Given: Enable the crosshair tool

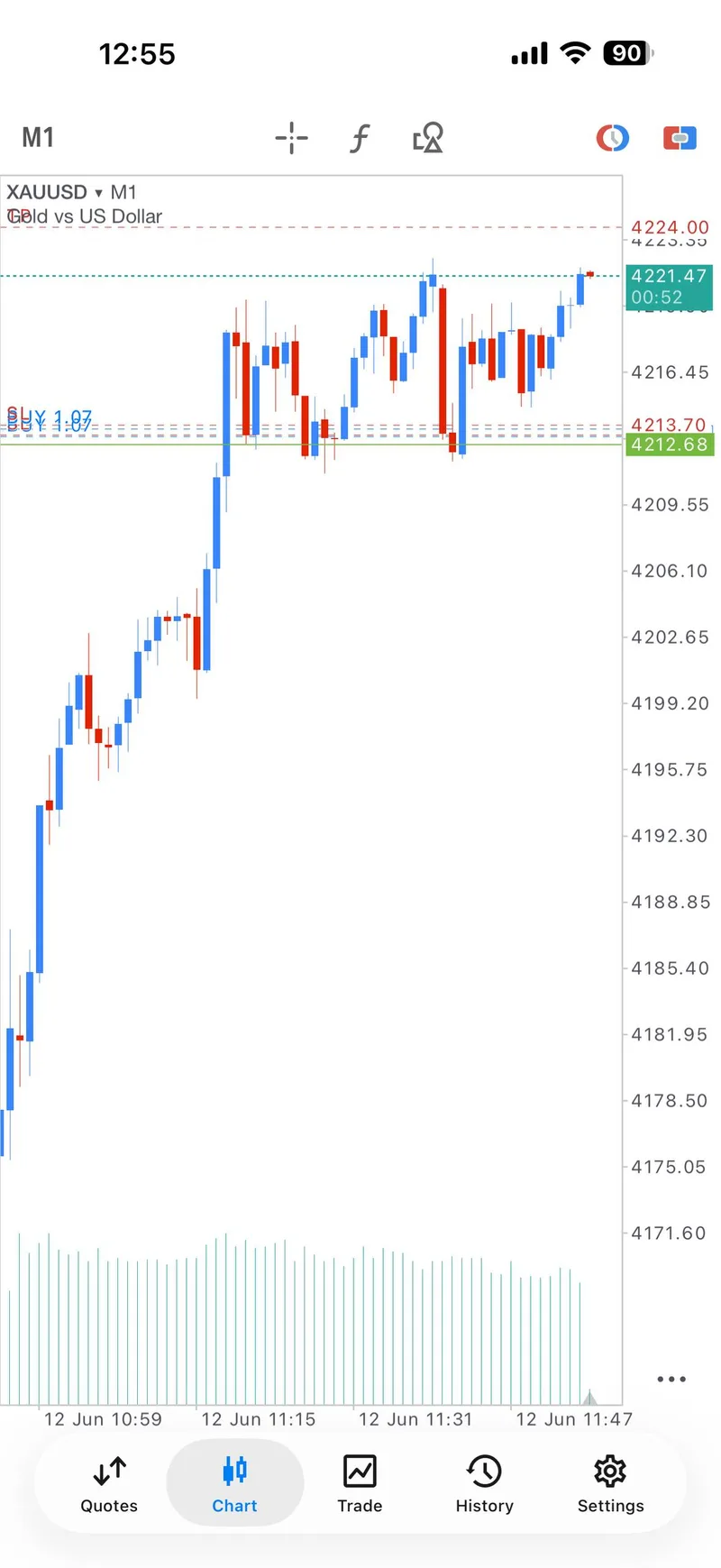Looking at the screenshot, I should coord(291,138).
